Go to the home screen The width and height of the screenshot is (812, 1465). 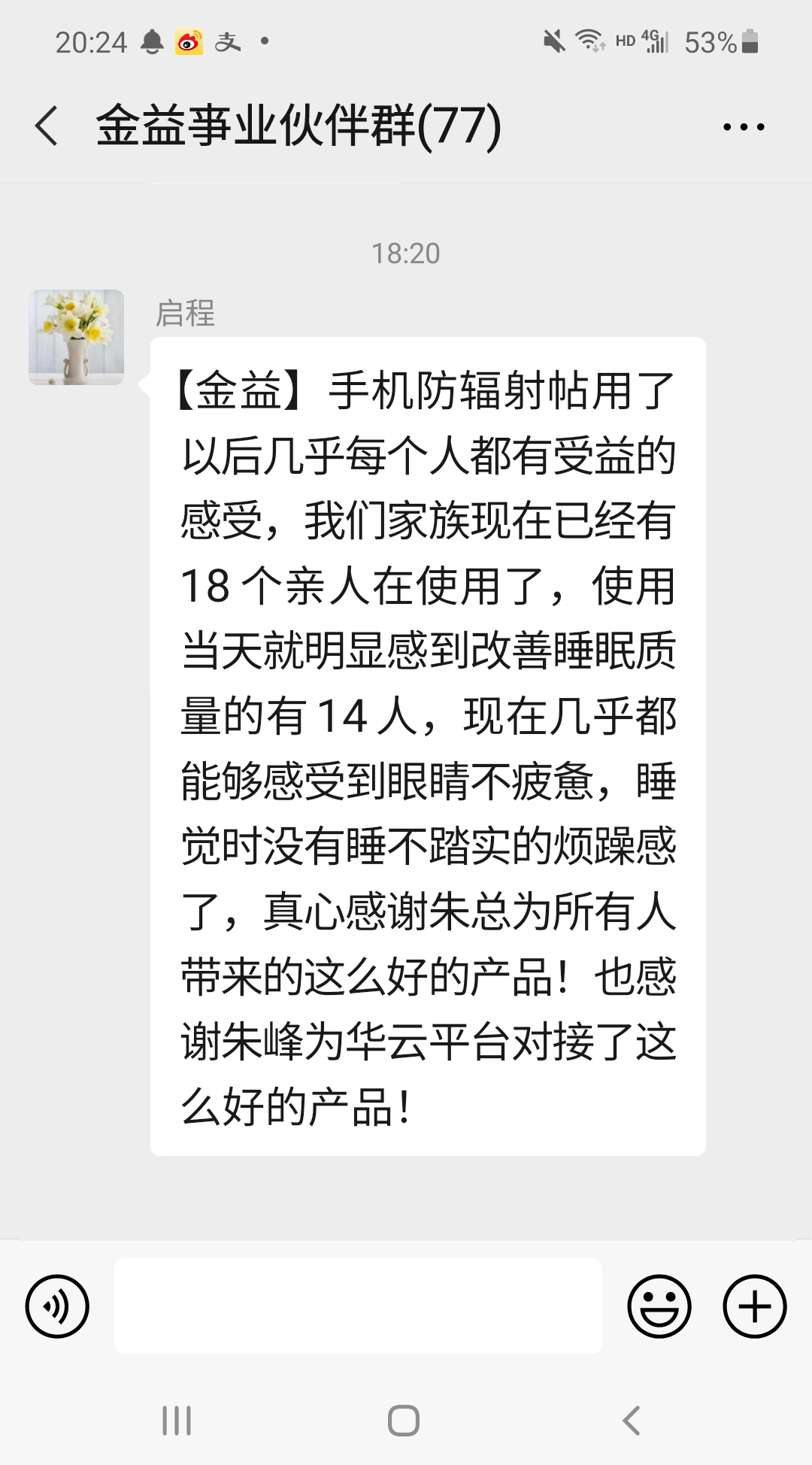(404, 1421)
